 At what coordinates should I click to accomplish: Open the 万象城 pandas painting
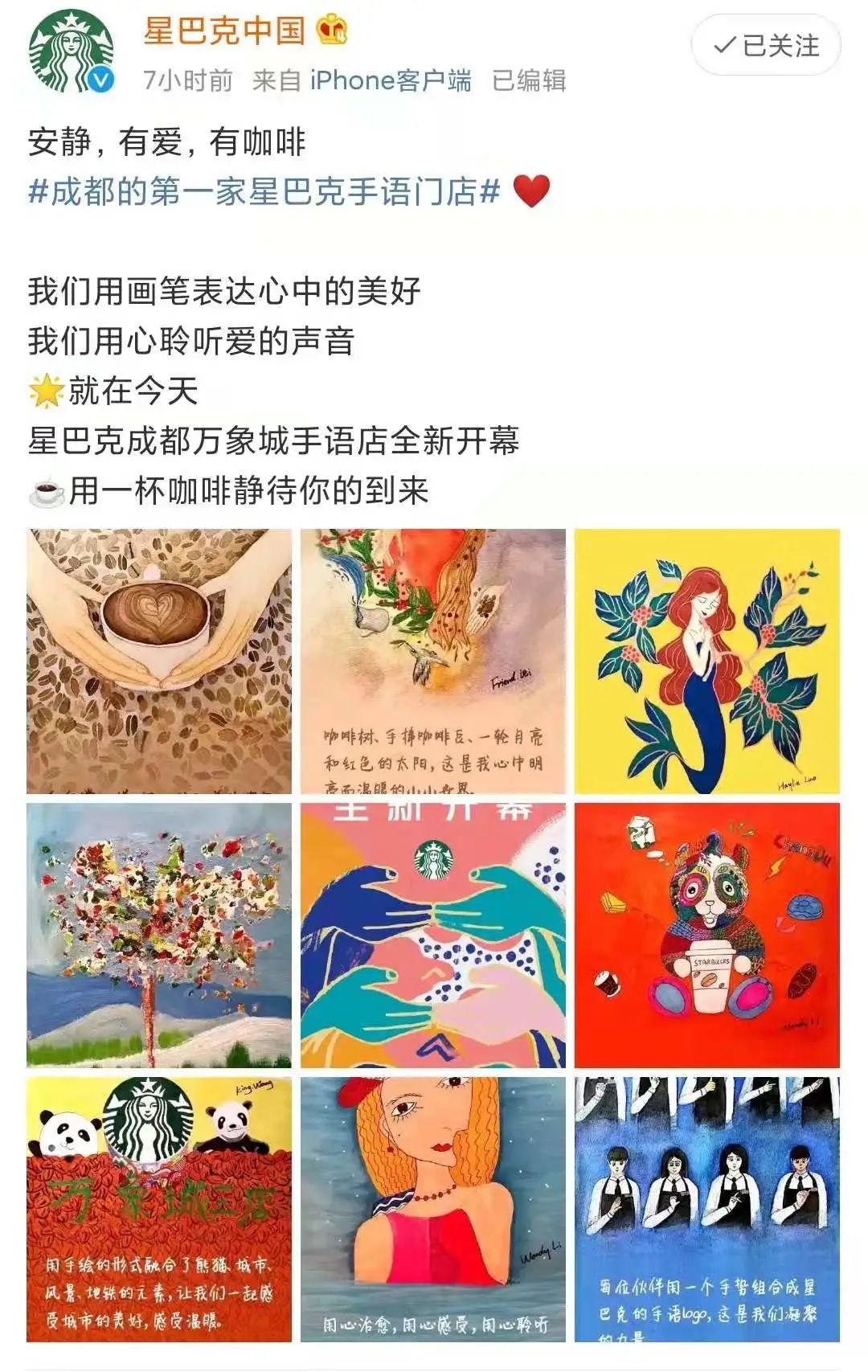(159, 1209)
